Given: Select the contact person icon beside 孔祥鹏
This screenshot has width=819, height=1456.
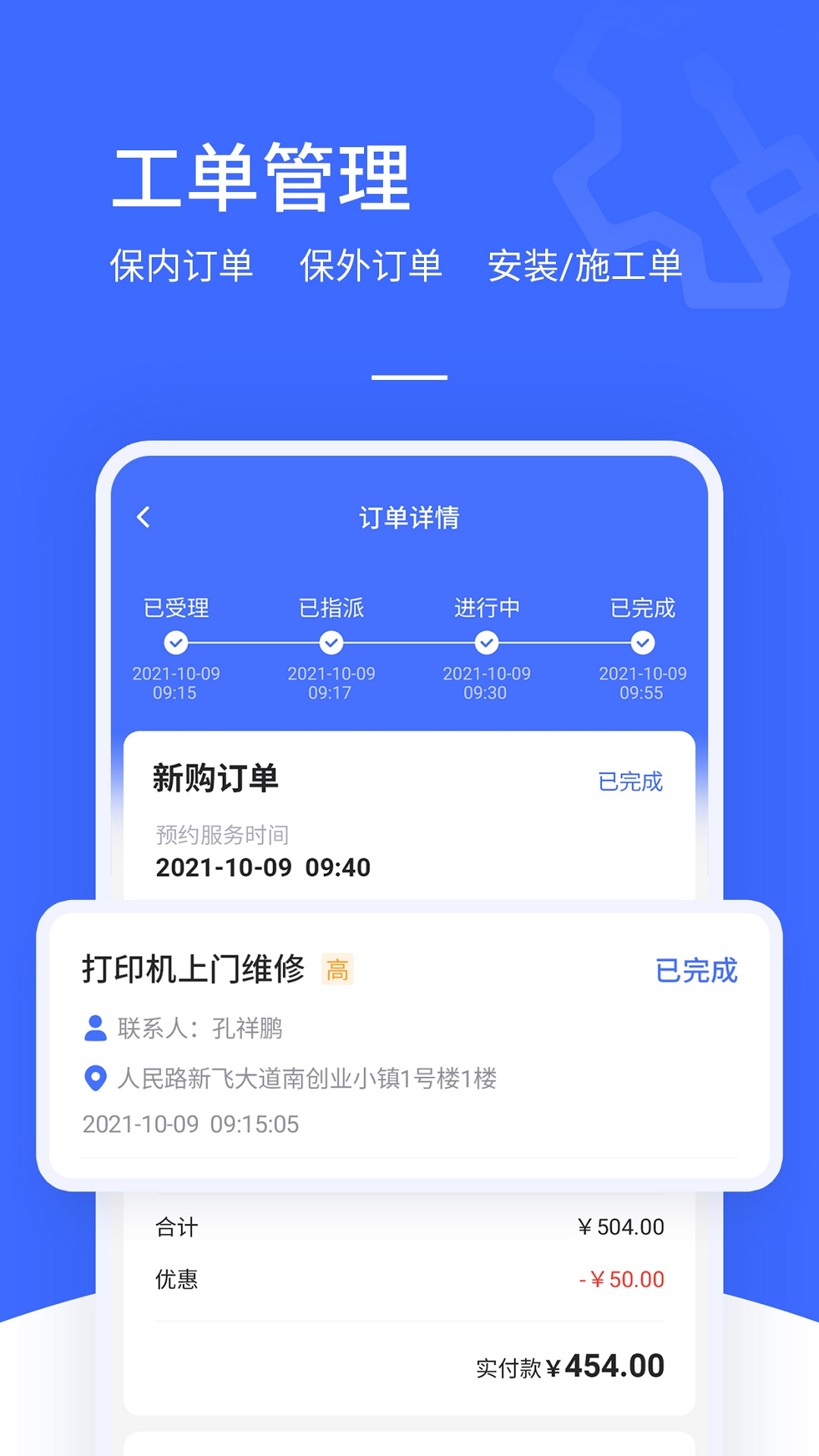Looking at the screenshot, I should 94,1028.
